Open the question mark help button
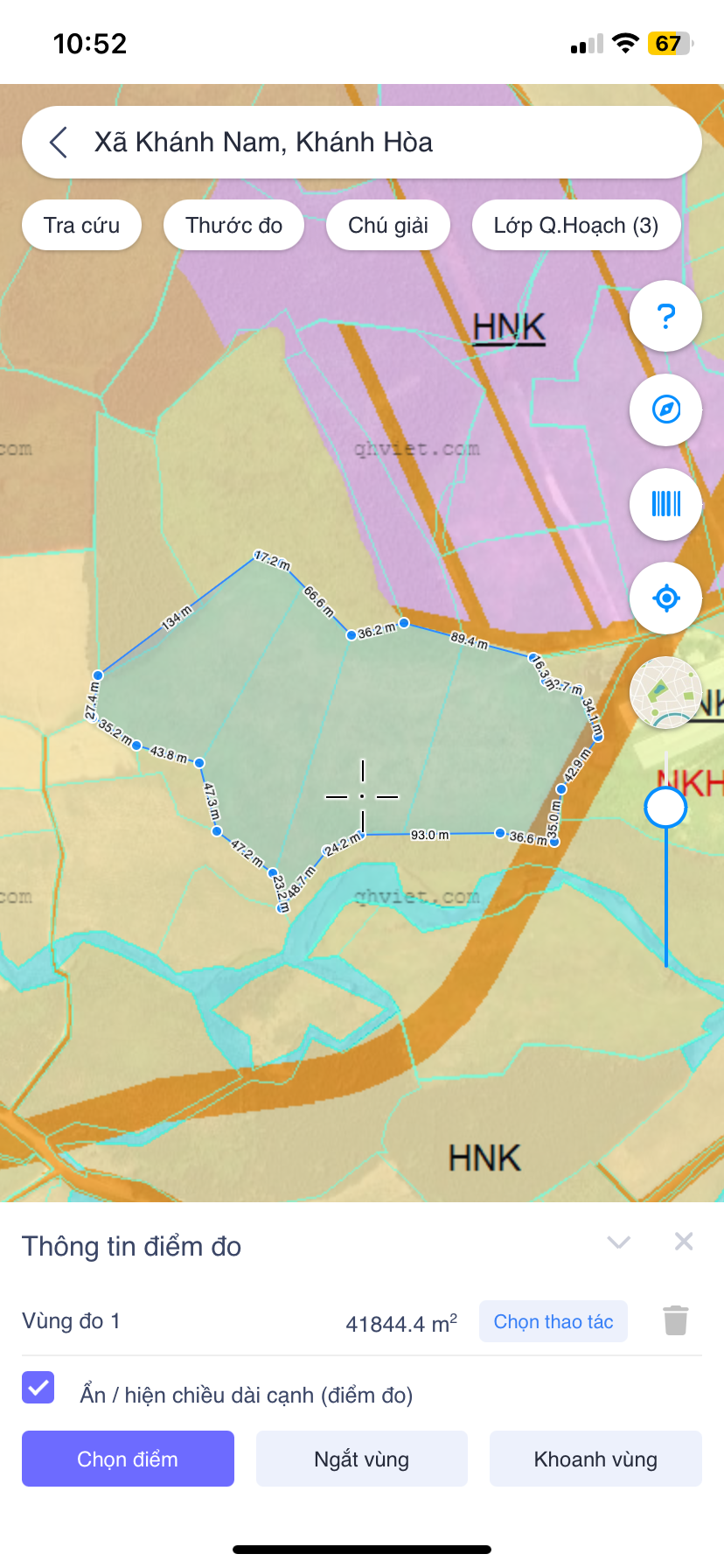The width and height of the screenshot is (724, 1568). 666,316
